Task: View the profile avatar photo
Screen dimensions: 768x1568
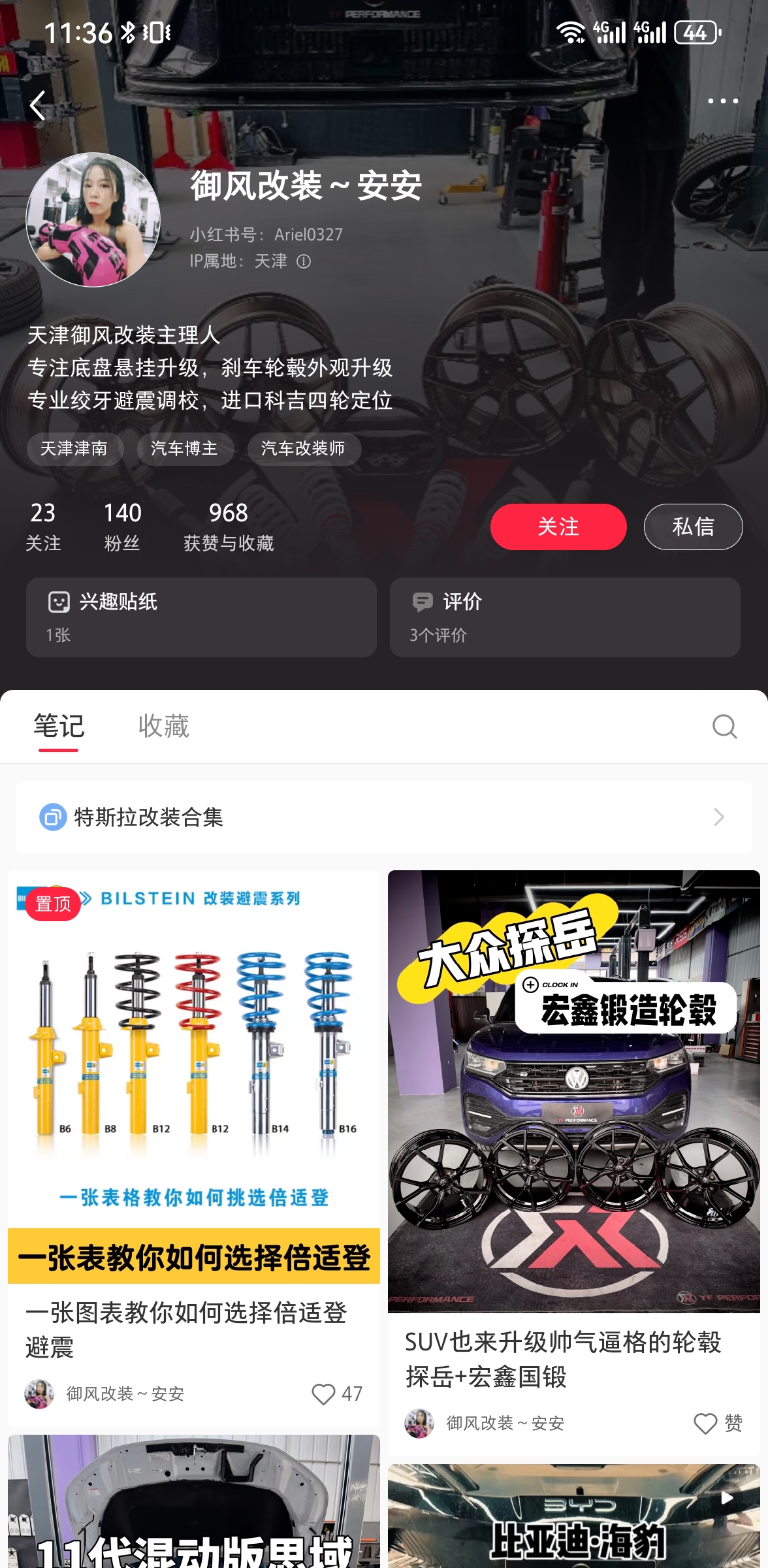Action: point(93,220)
